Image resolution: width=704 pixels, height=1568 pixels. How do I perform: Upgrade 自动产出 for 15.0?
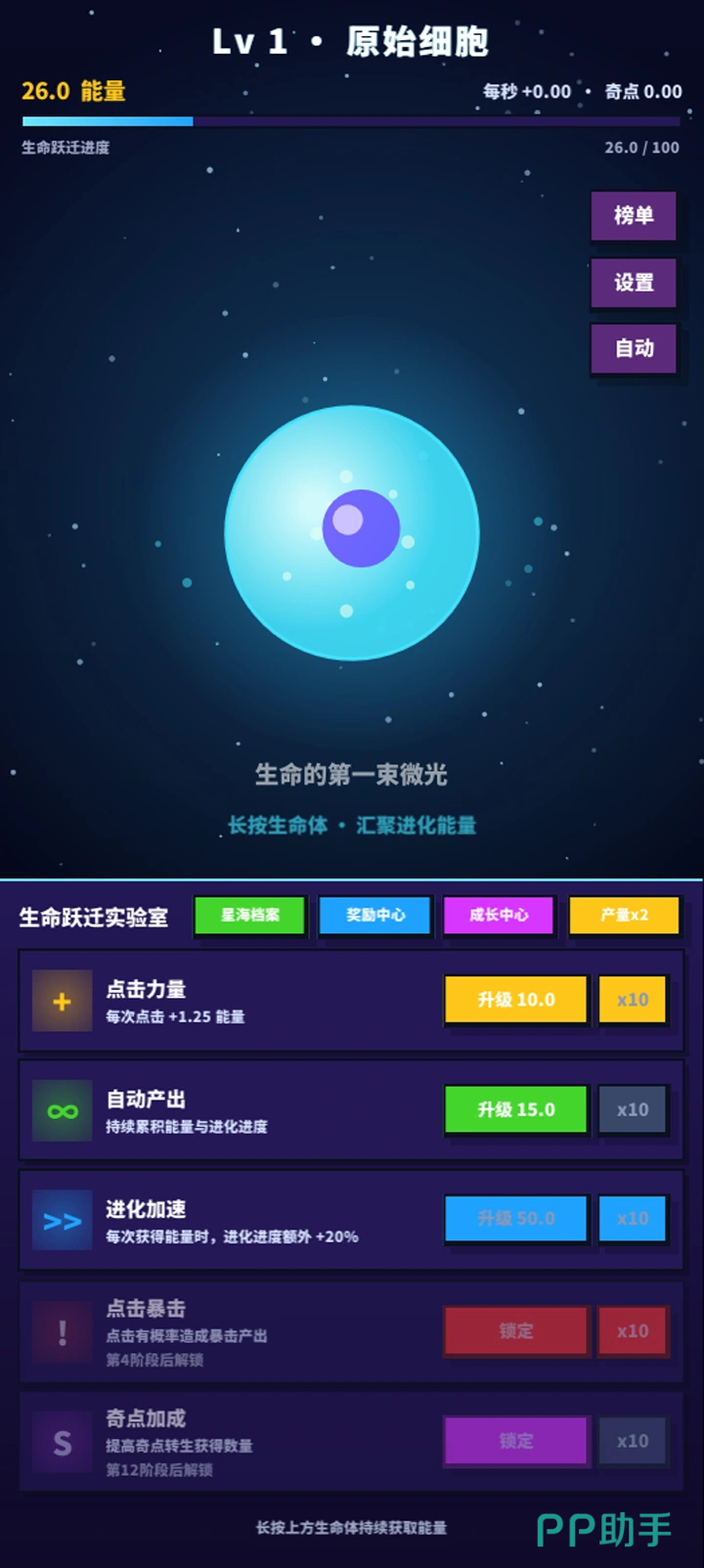point(516,1109)
